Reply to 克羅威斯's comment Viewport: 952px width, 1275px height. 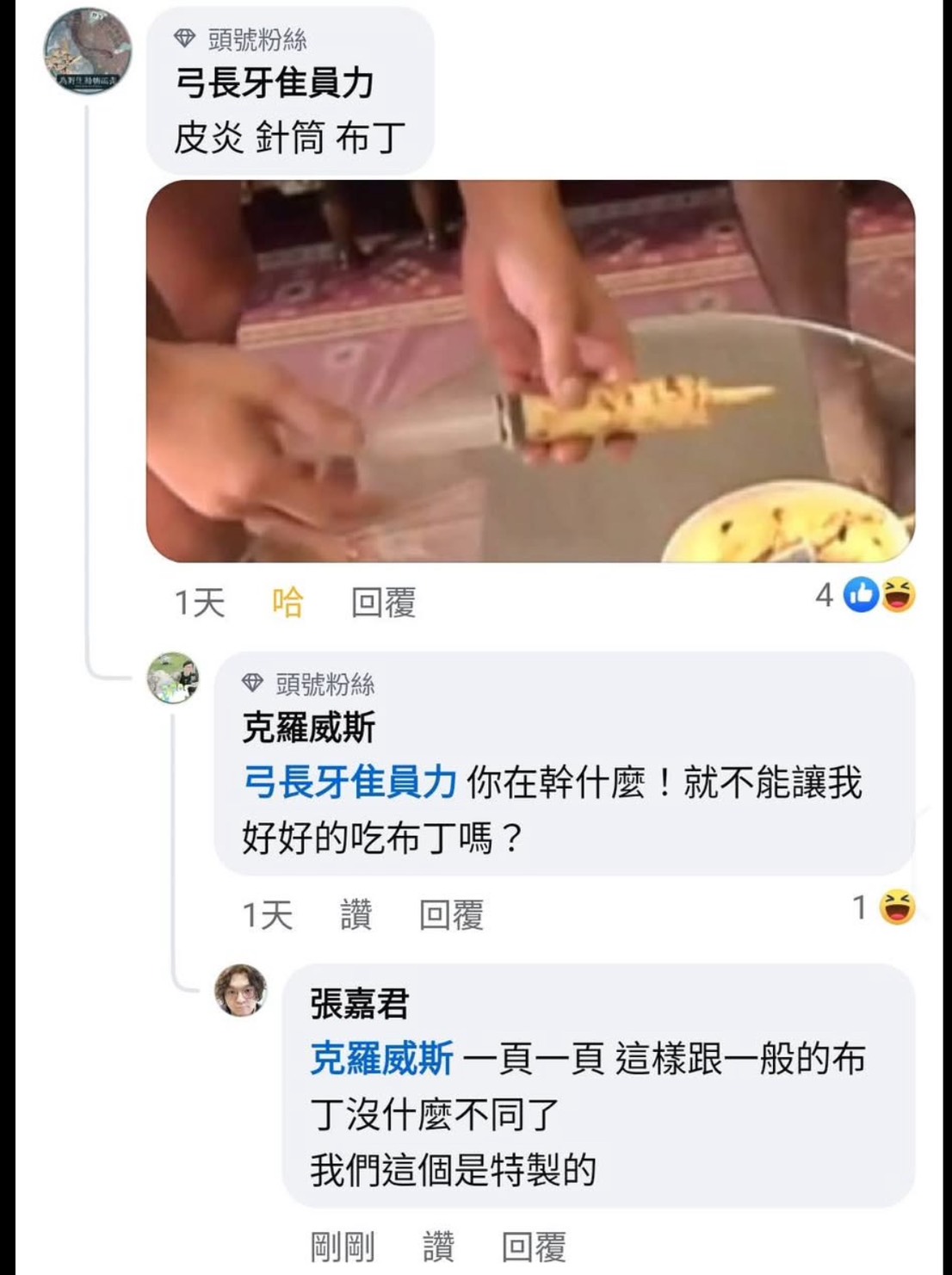point(451,914)
